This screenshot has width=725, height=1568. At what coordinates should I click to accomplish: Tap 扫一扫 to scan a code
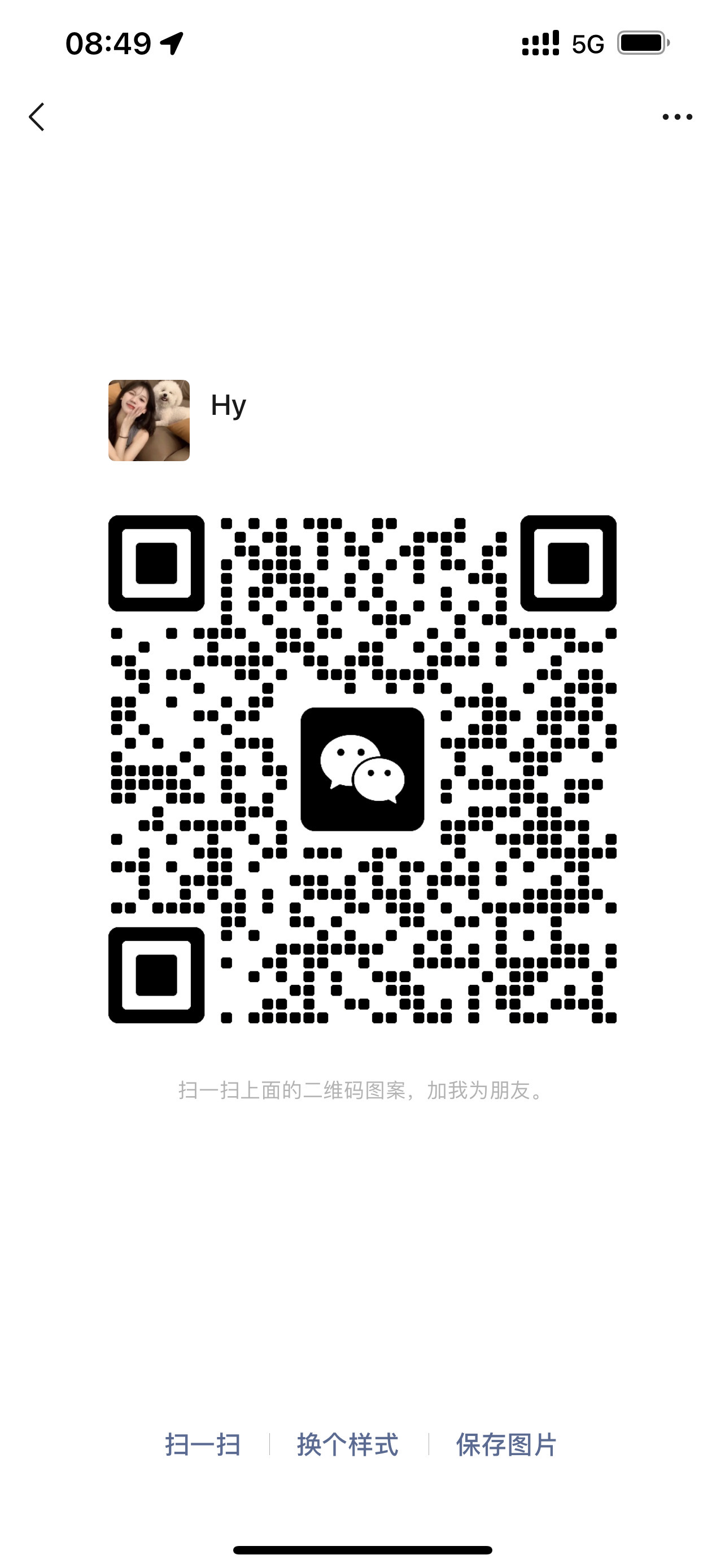coord(203,1444)
